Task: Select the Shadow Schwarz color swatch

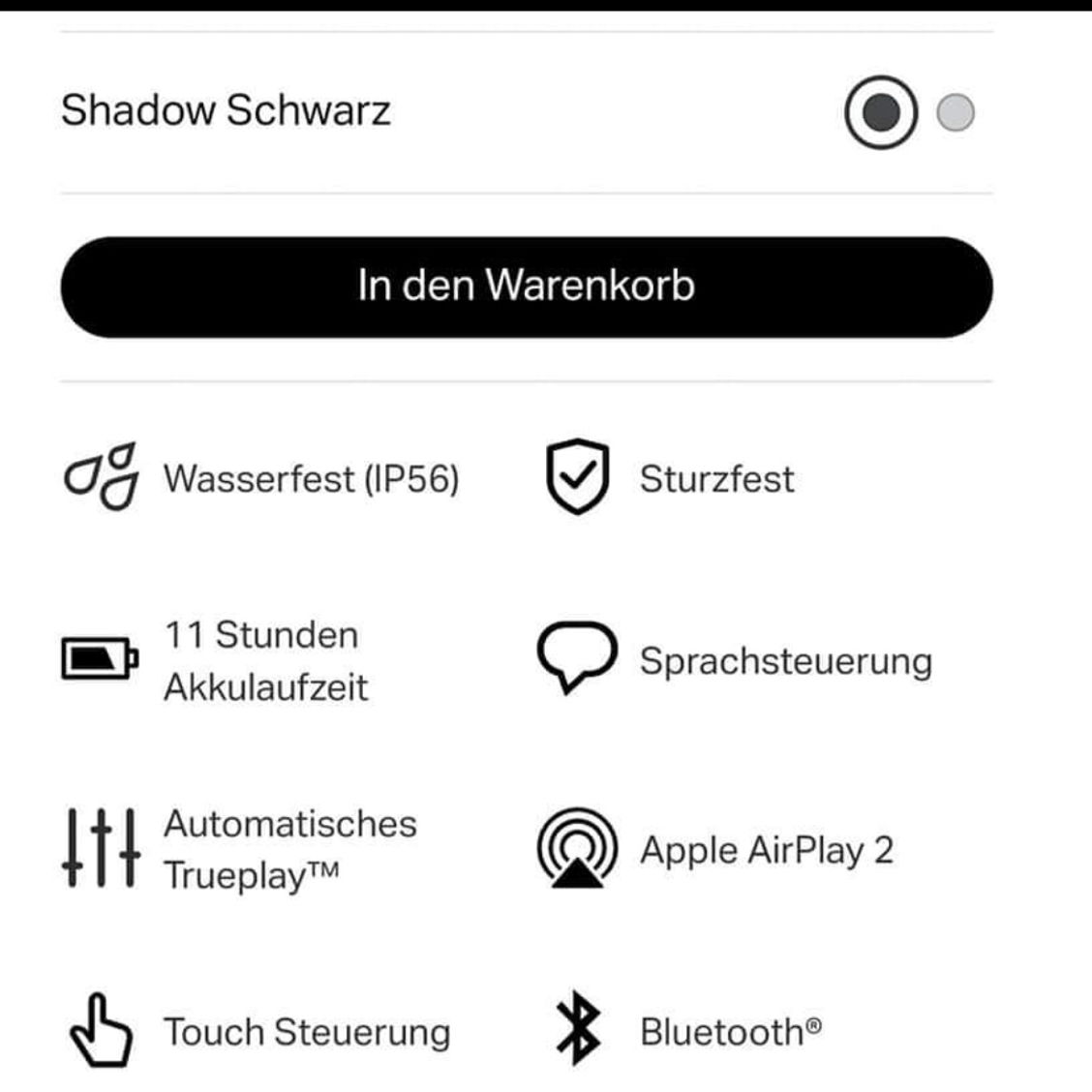Action: point(880,112)
